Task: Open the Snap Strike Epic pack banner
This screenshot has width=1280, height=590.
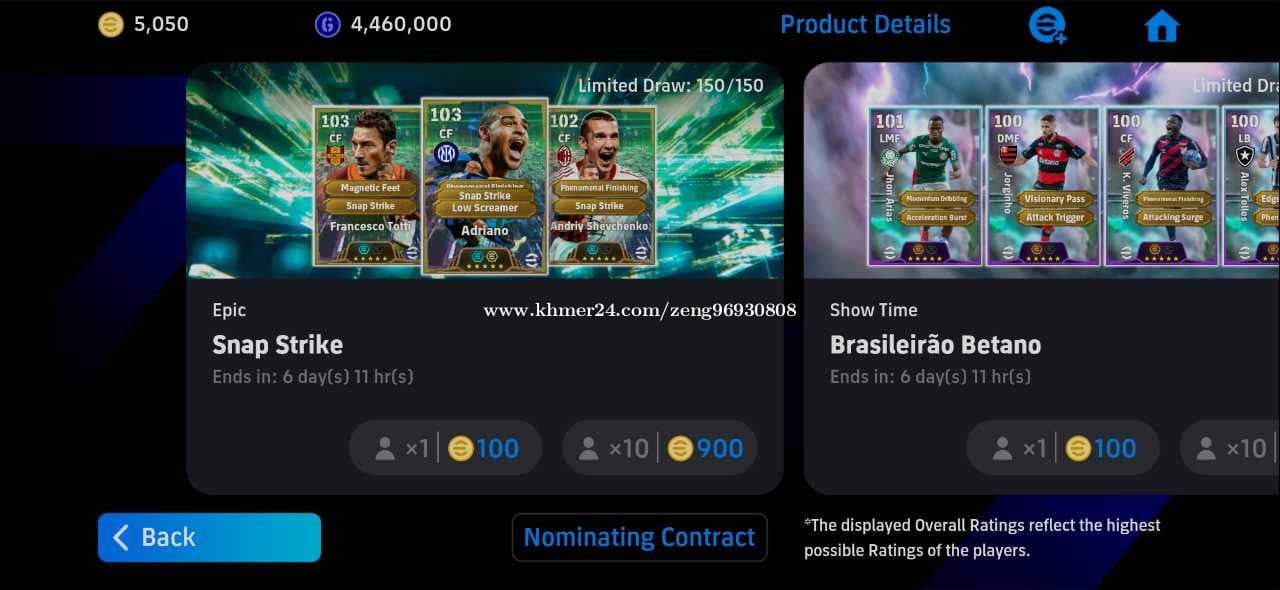Action: pyautogui.click(x=485, y=171)
